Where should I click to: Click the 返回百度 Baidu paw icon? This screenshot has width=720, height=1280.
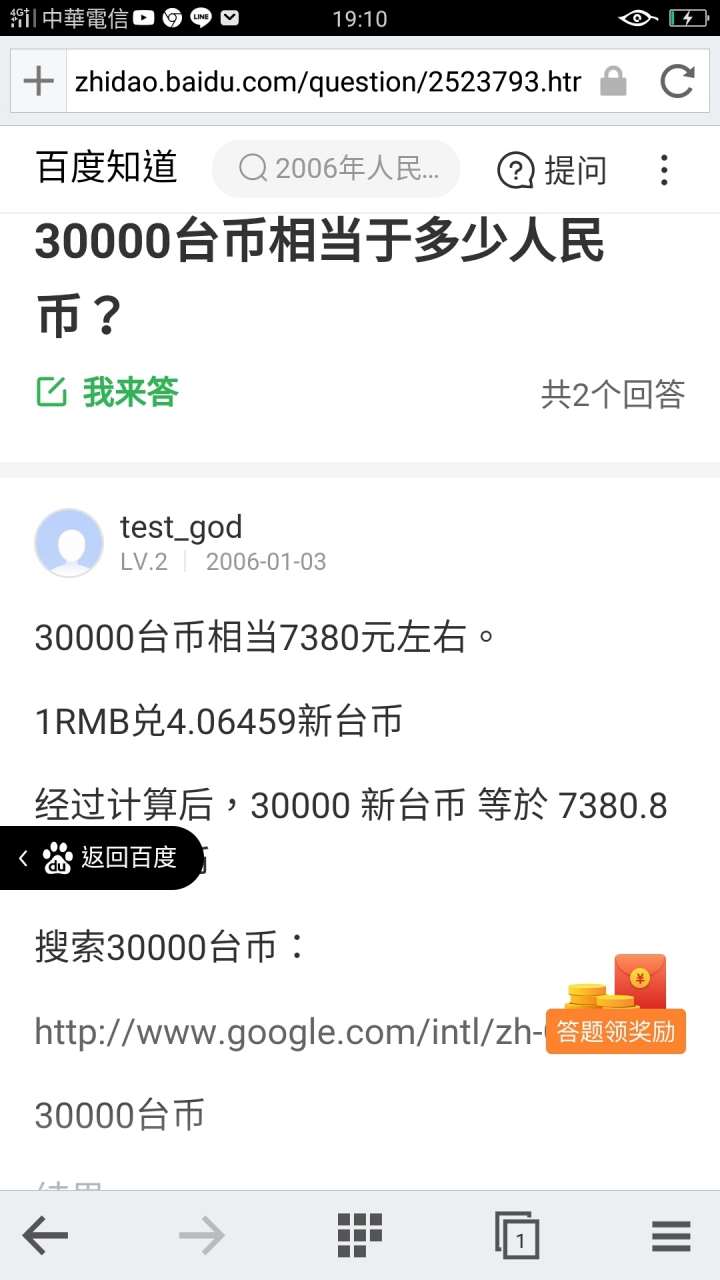(x=57, y=857)
